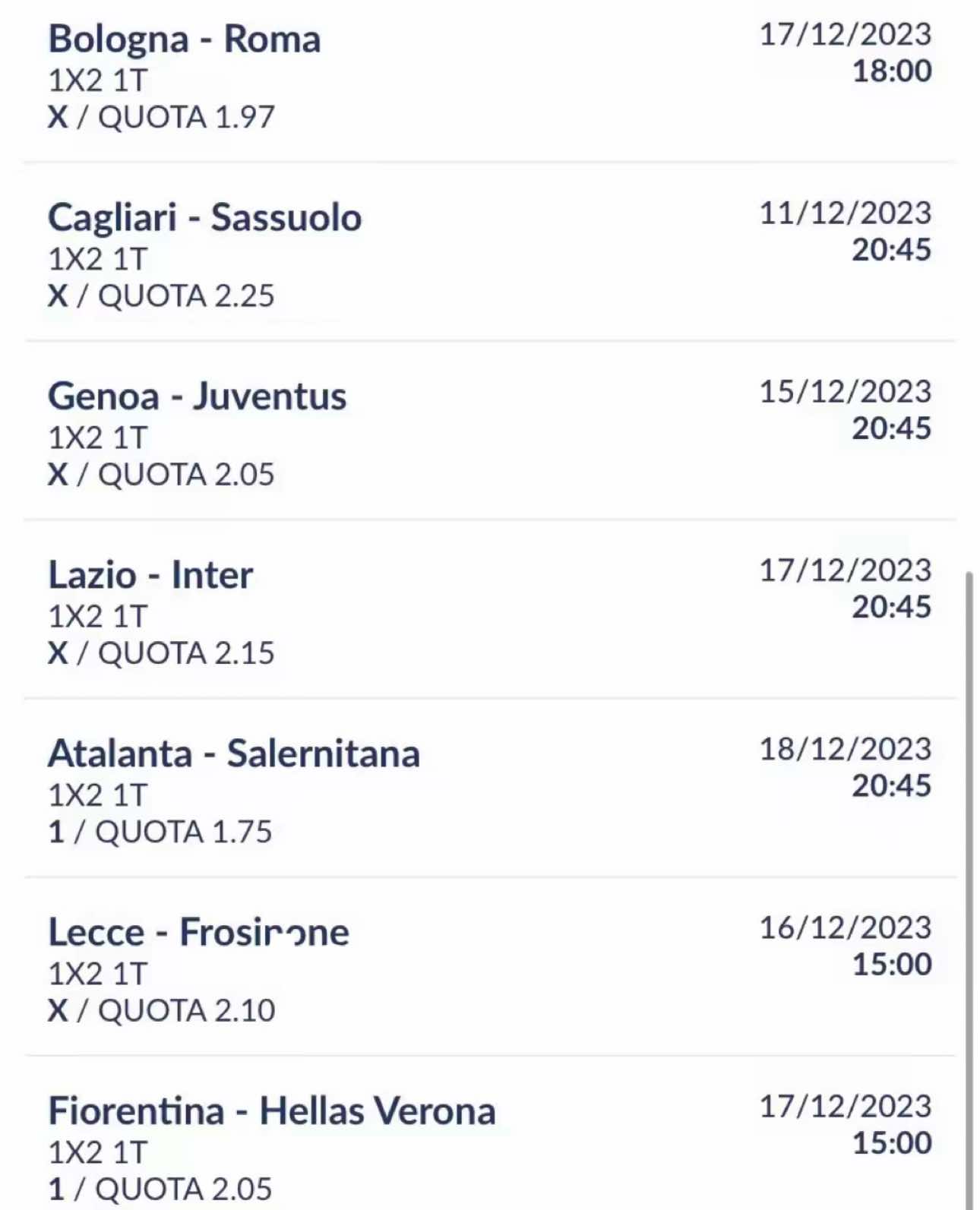Open the Lazio - Inter match row
Image resolution: width=980 pixels, height=1210 pixels.
point(150,575)
